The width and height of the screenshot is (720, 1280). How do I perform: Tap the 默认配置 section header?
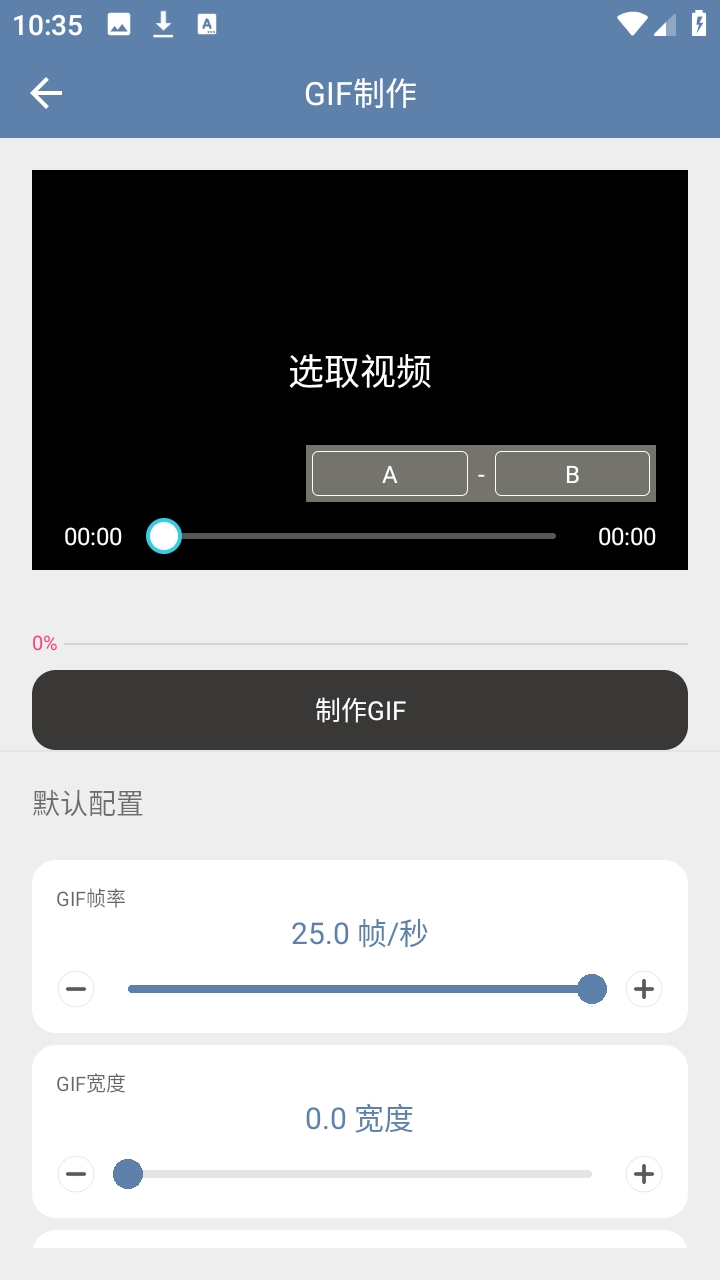click(89, 803)
